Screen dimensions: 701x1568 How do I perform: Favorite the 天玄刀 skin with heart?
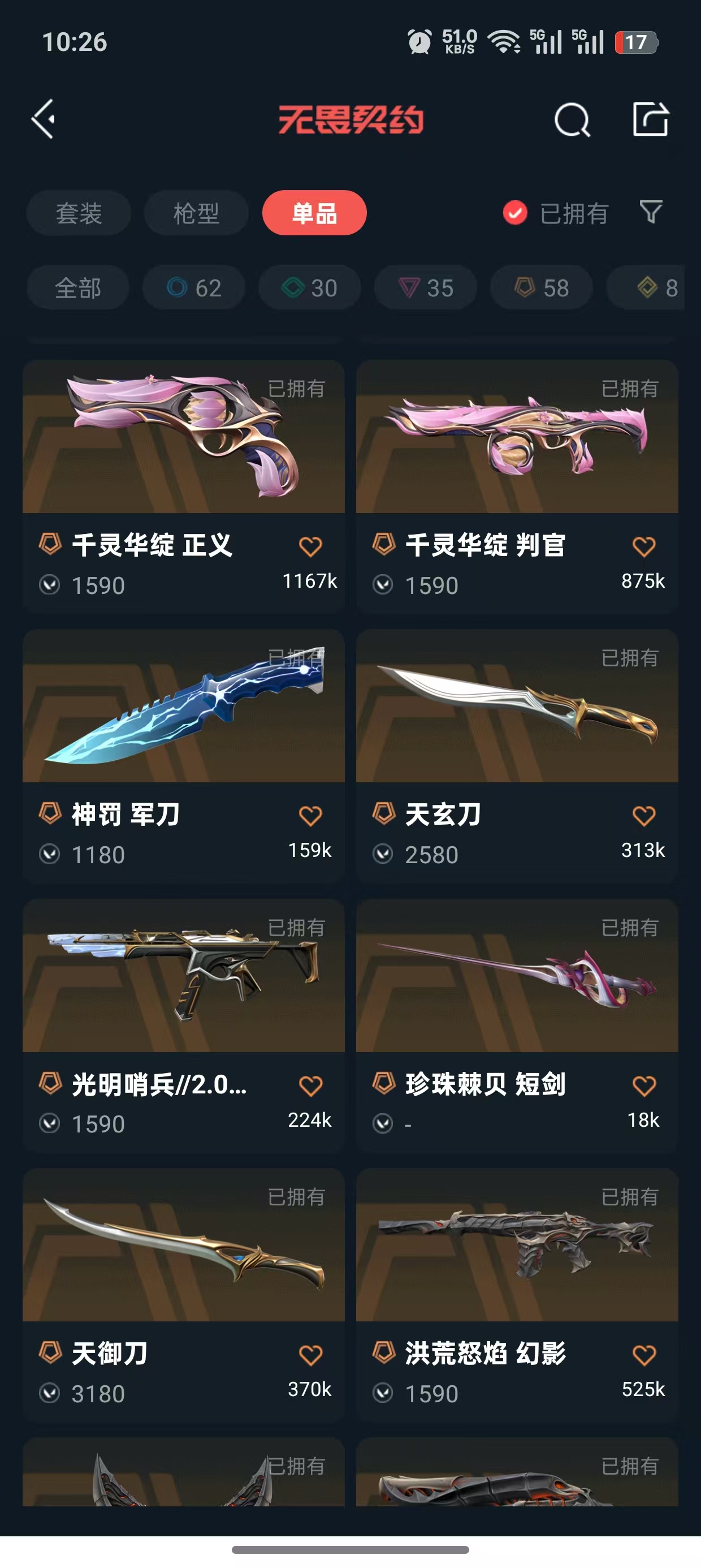coord(643,816)
